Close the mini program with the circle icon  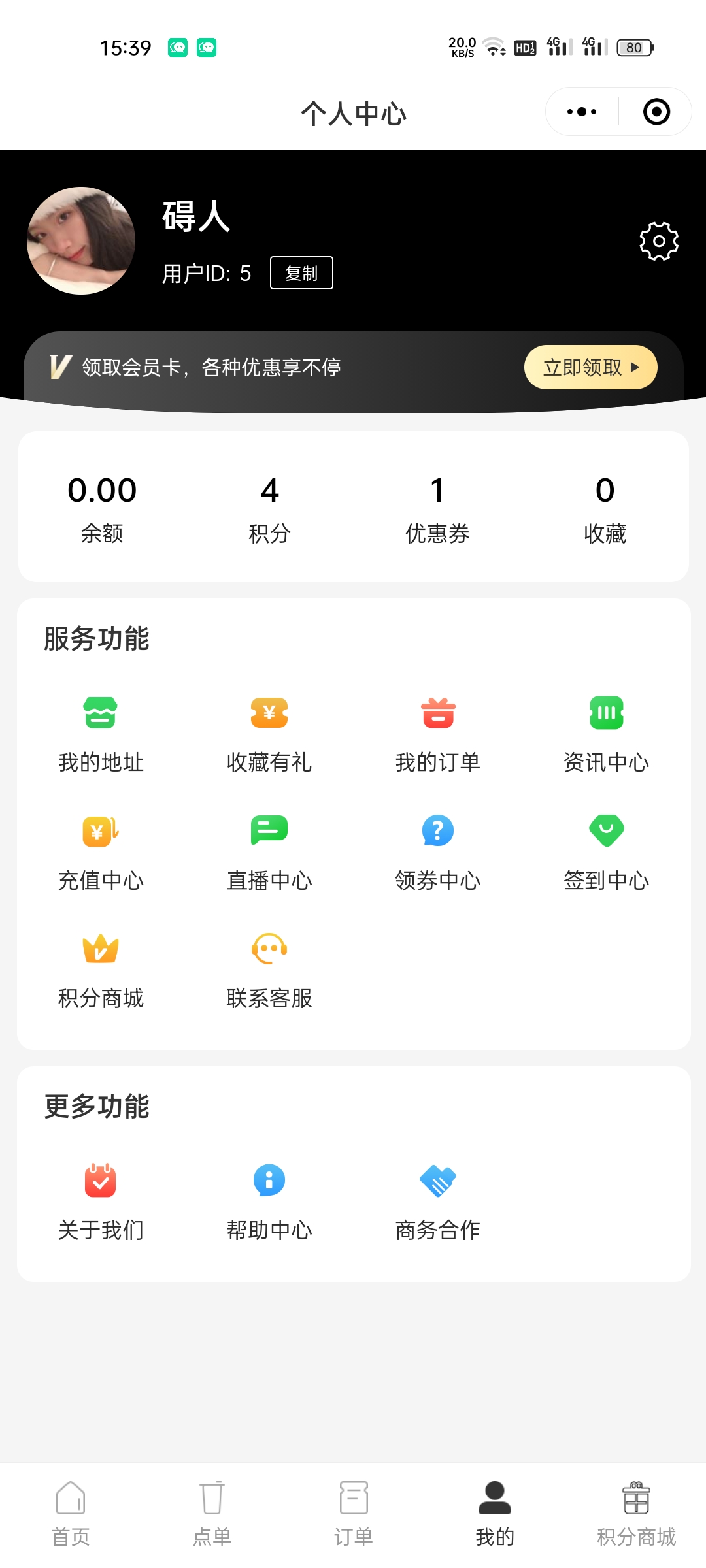[656, 112]
